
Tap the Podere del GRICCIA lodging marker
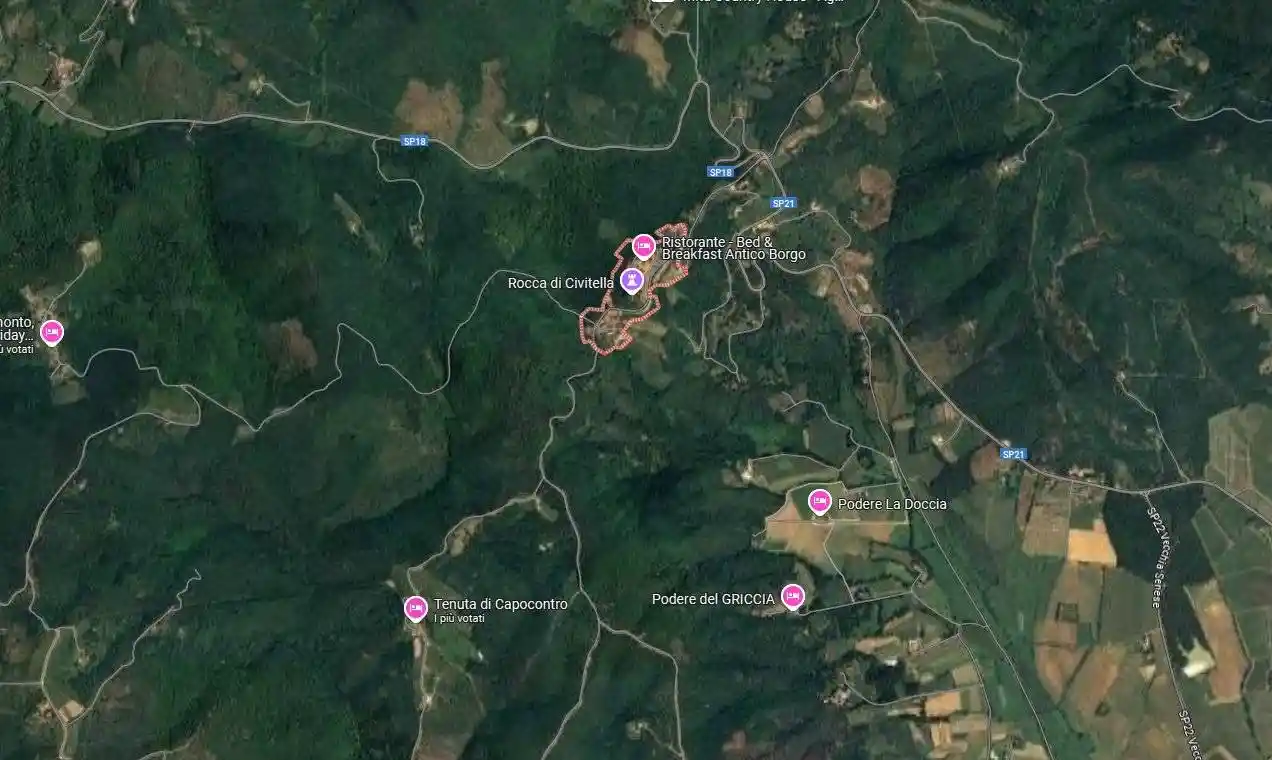pos(793,596)
